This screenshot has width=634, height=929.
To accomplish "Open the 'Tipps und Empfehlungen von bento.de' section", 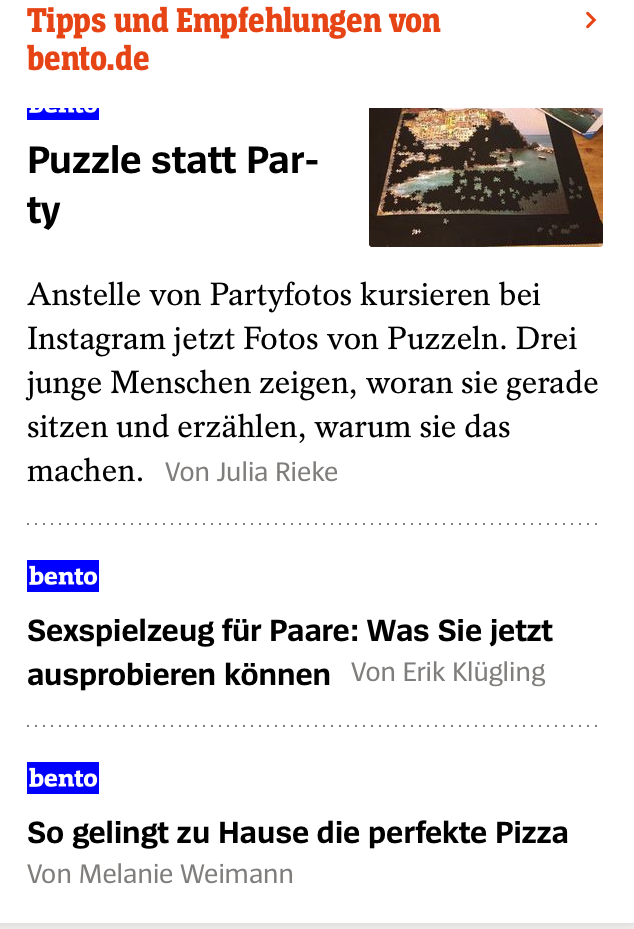I will click(x=234, y=39).
